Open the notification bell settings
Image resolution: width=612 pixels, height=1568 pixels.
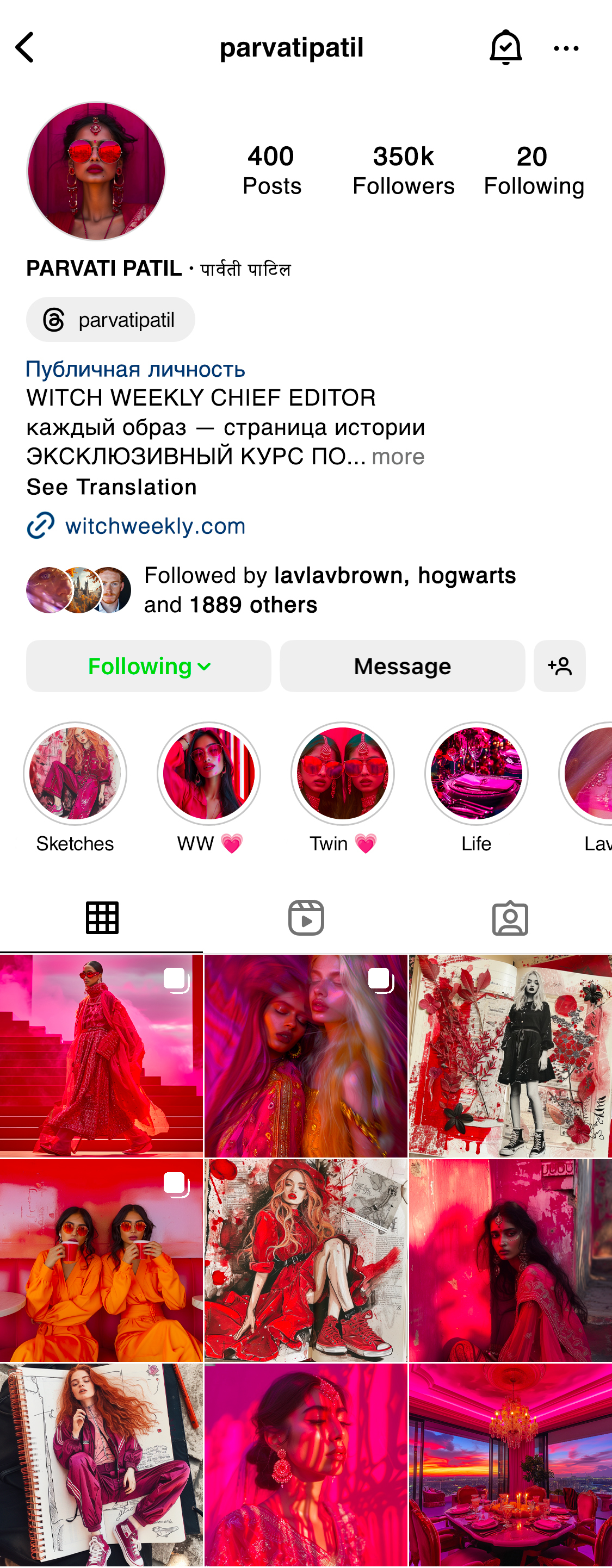505,47
